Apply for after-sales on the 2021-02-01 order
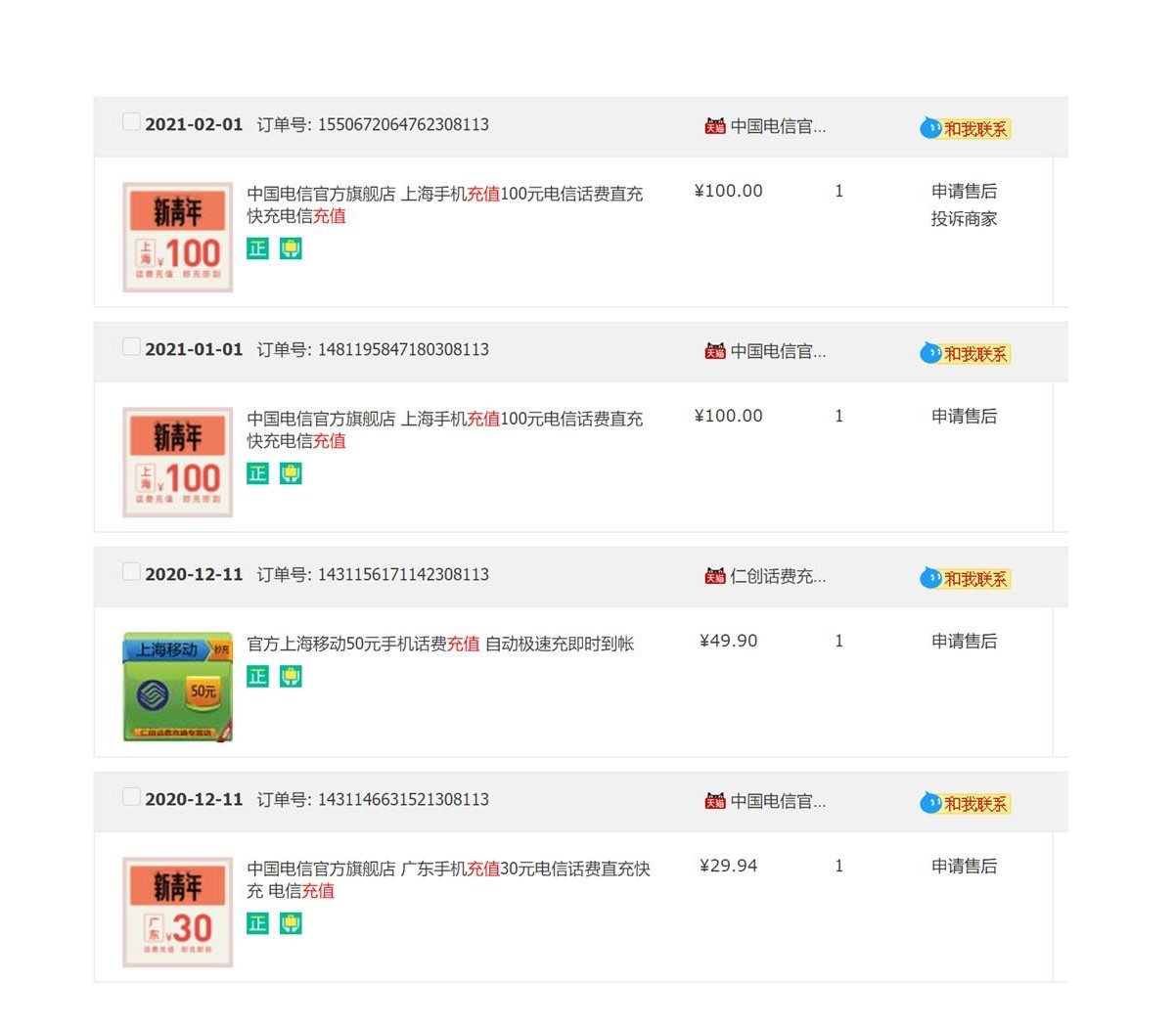The height and width of the screenshot is (1025, 1176). pyautogui.click(x=964, y=192)
